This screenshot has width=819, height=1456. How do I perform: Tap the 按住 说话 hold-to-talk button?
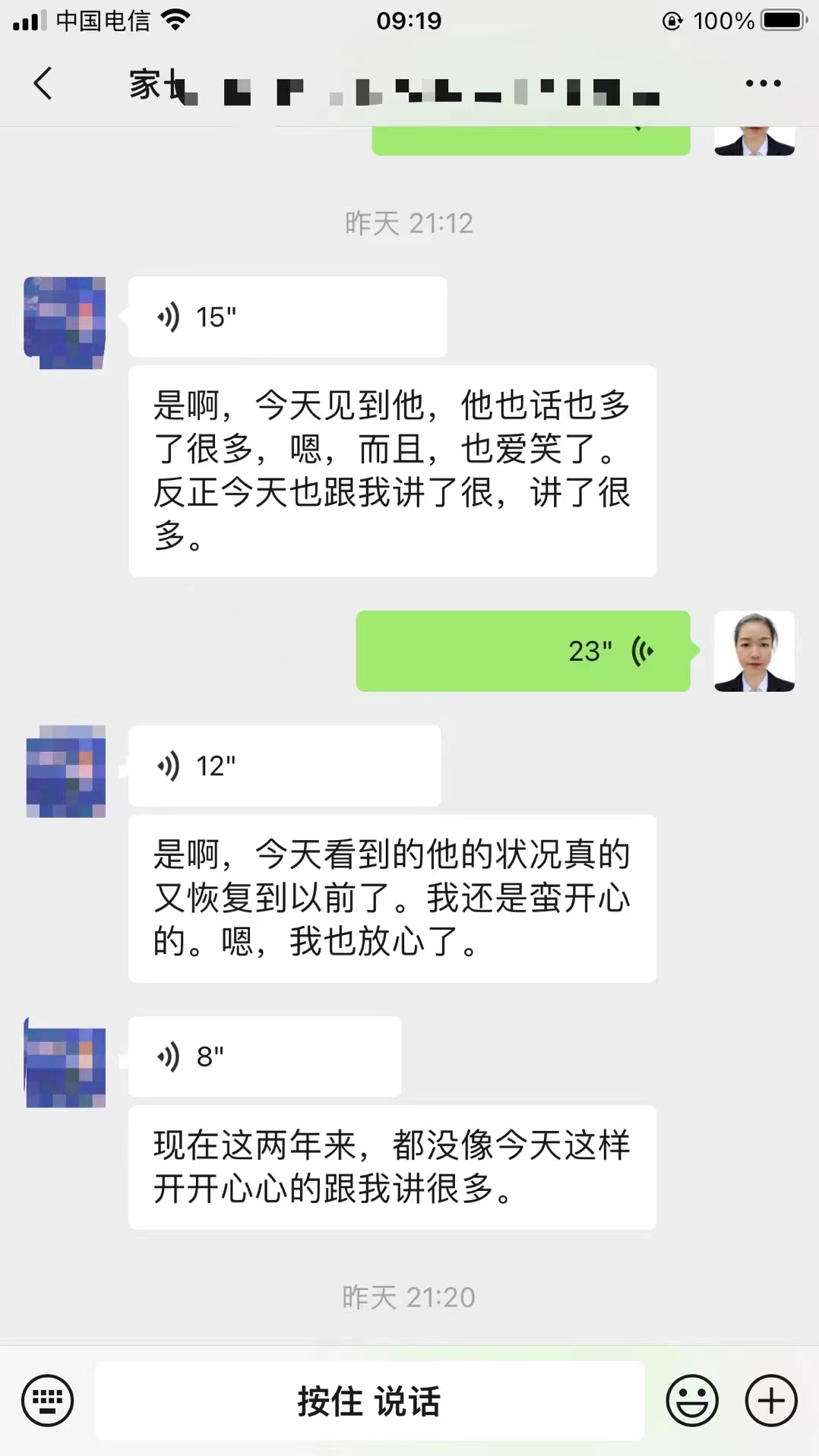(369, 1401)
